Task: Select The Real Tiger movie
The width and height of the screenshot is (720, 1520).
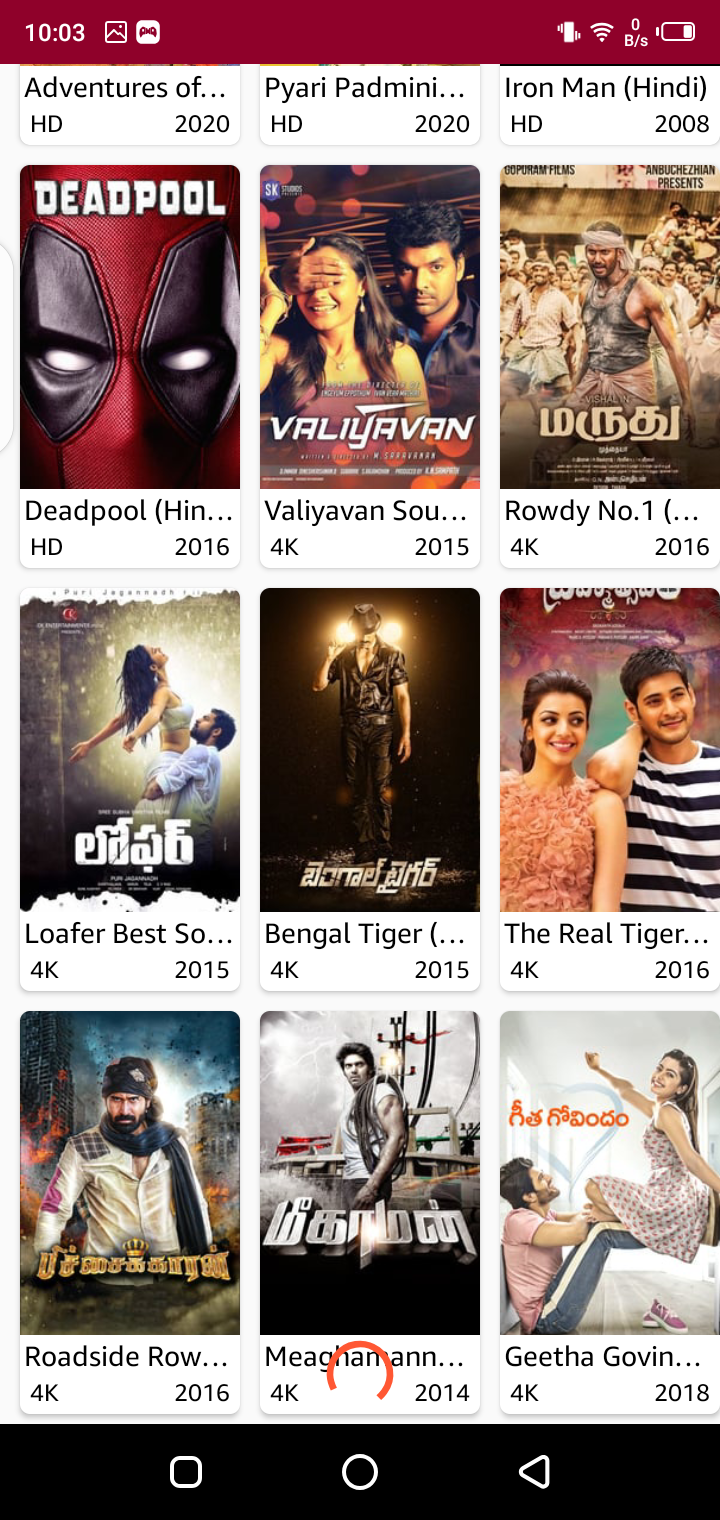Action: (610, 788)
